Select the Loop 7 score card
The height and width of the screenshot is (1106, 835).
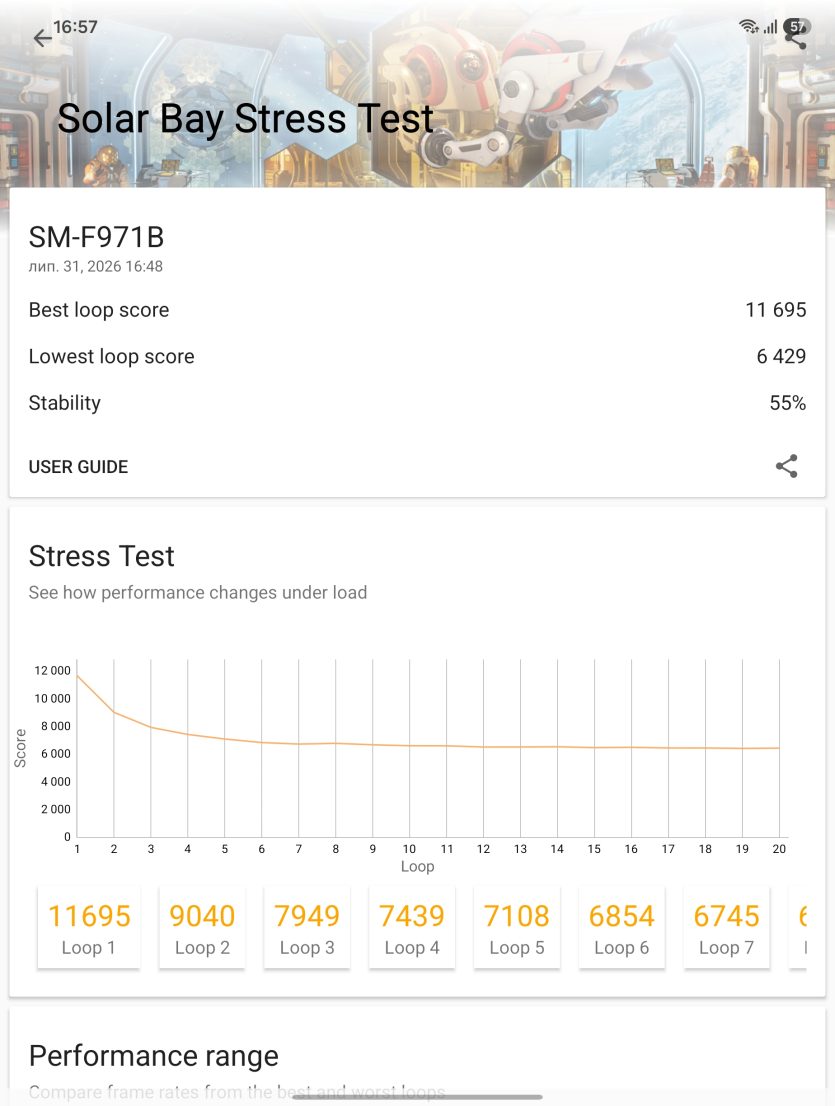pyautogui.click(x=726, y=929)
